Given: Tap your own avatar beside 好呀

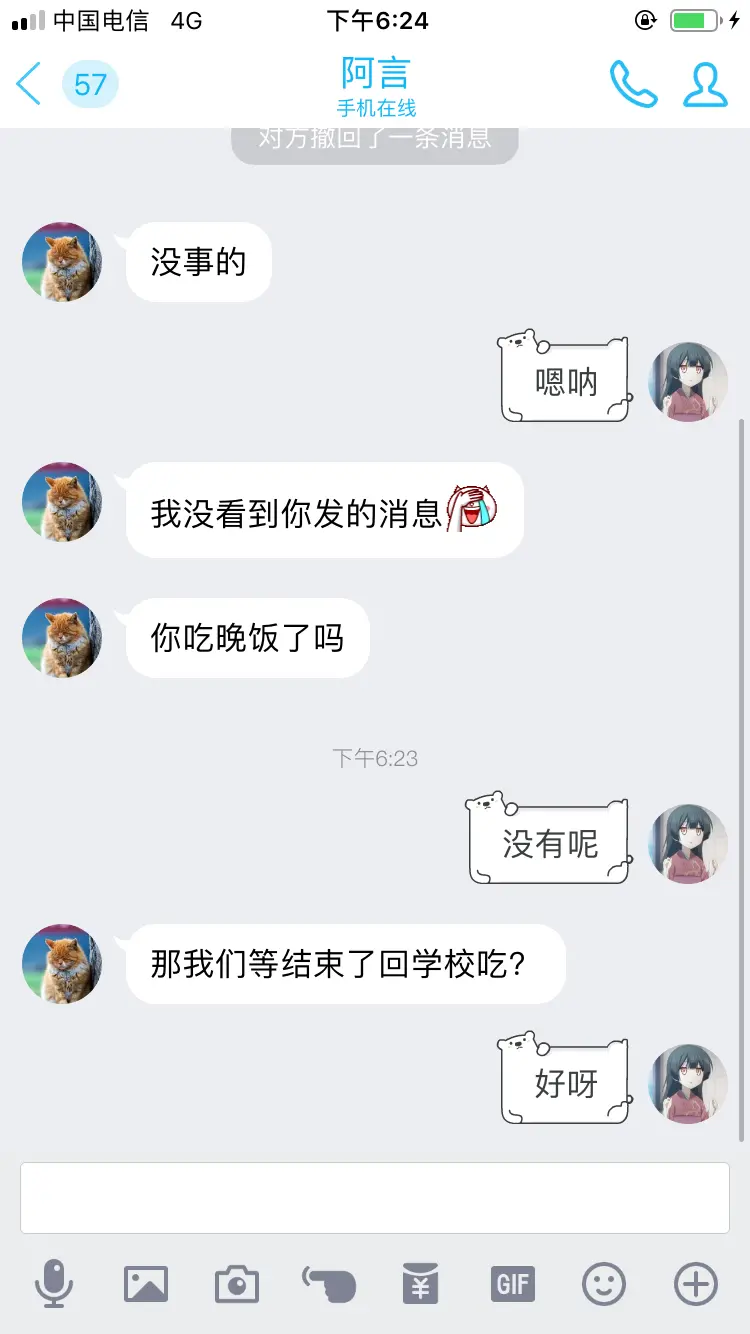Looking at the screenshot, I should [x=688, y=1084].
